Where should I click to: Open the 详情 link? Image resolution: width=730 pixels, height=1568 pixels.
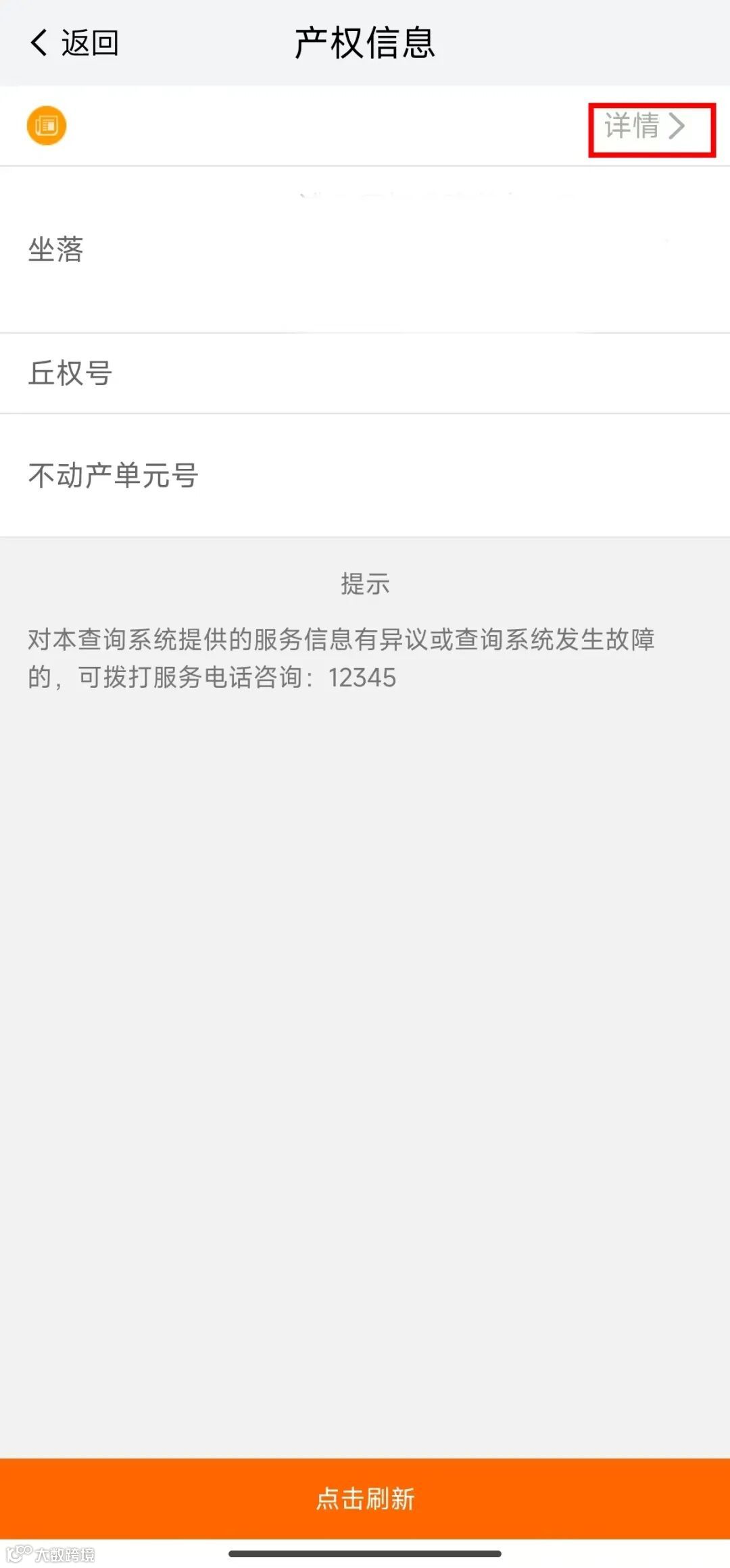634,126
